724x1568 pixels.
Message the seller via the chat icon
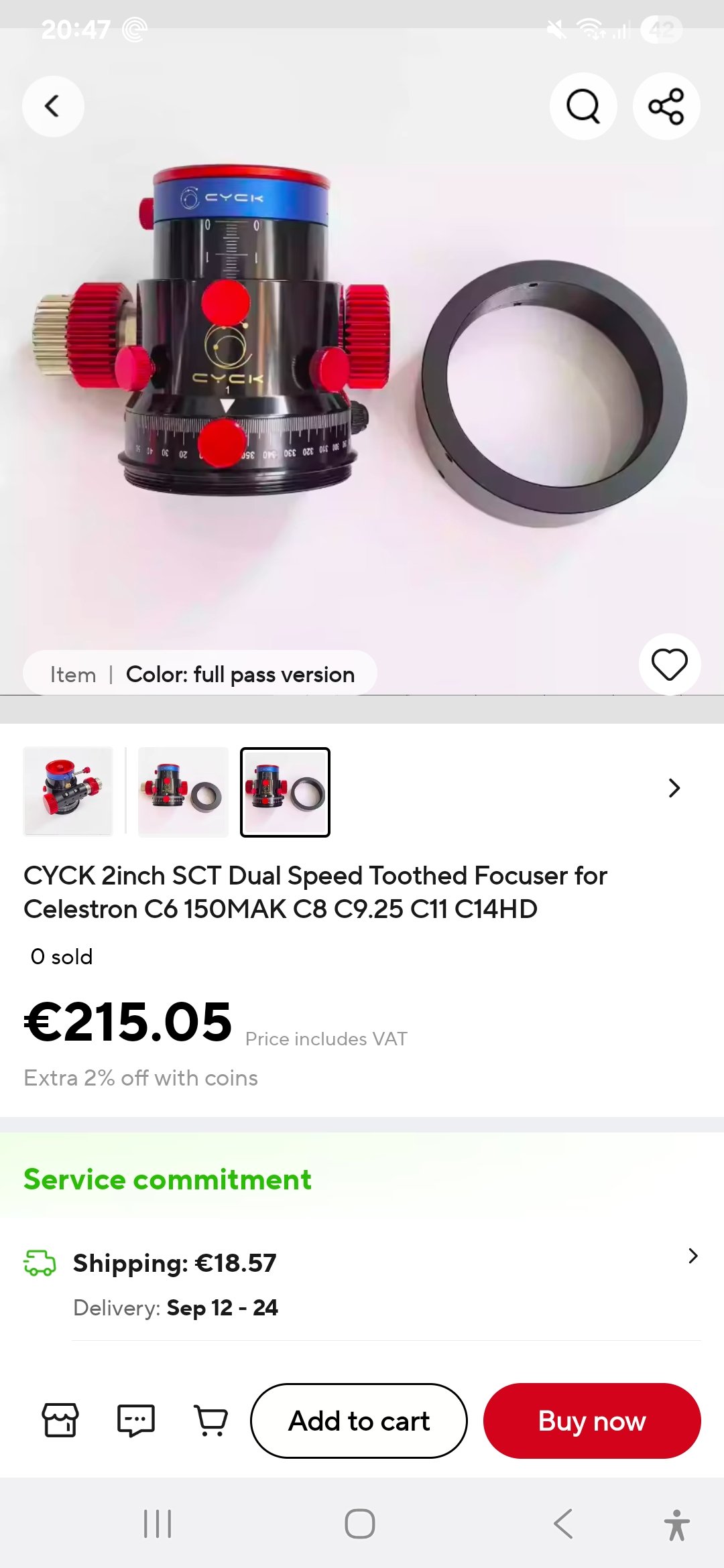point(136,1420)
